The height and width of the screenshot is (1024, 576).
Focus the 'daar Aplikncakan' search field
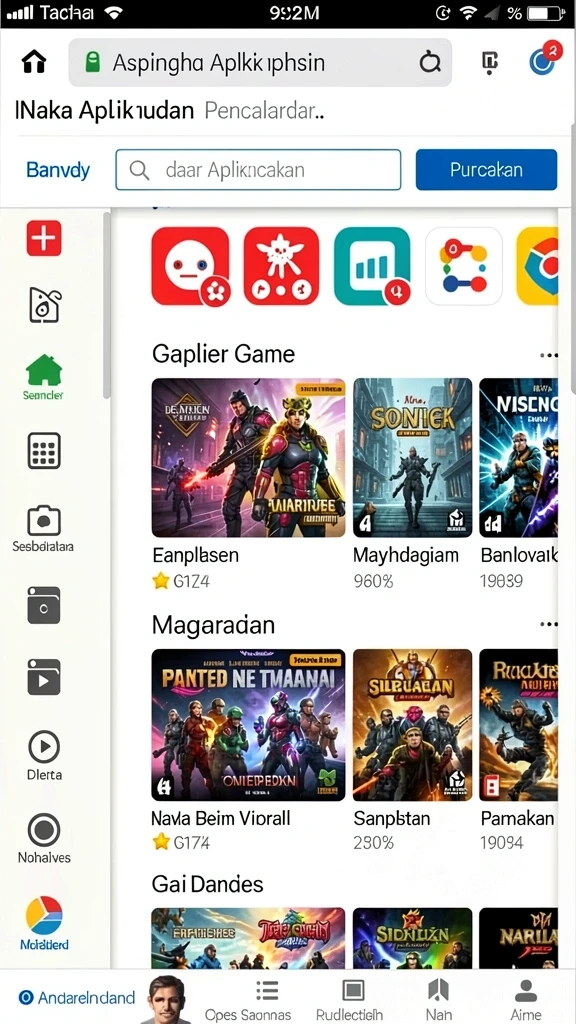click(x=258, y=170)
